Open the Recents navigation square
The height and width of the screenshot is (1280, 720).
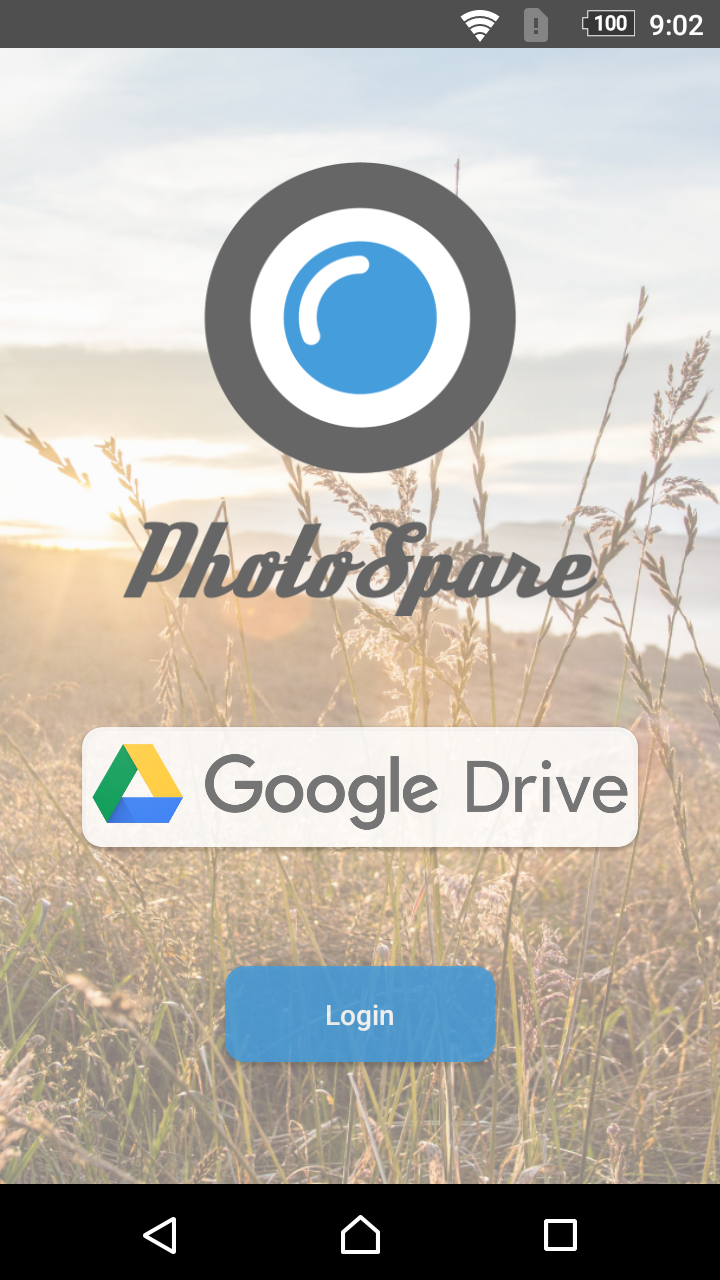[x=560, y=1235]
